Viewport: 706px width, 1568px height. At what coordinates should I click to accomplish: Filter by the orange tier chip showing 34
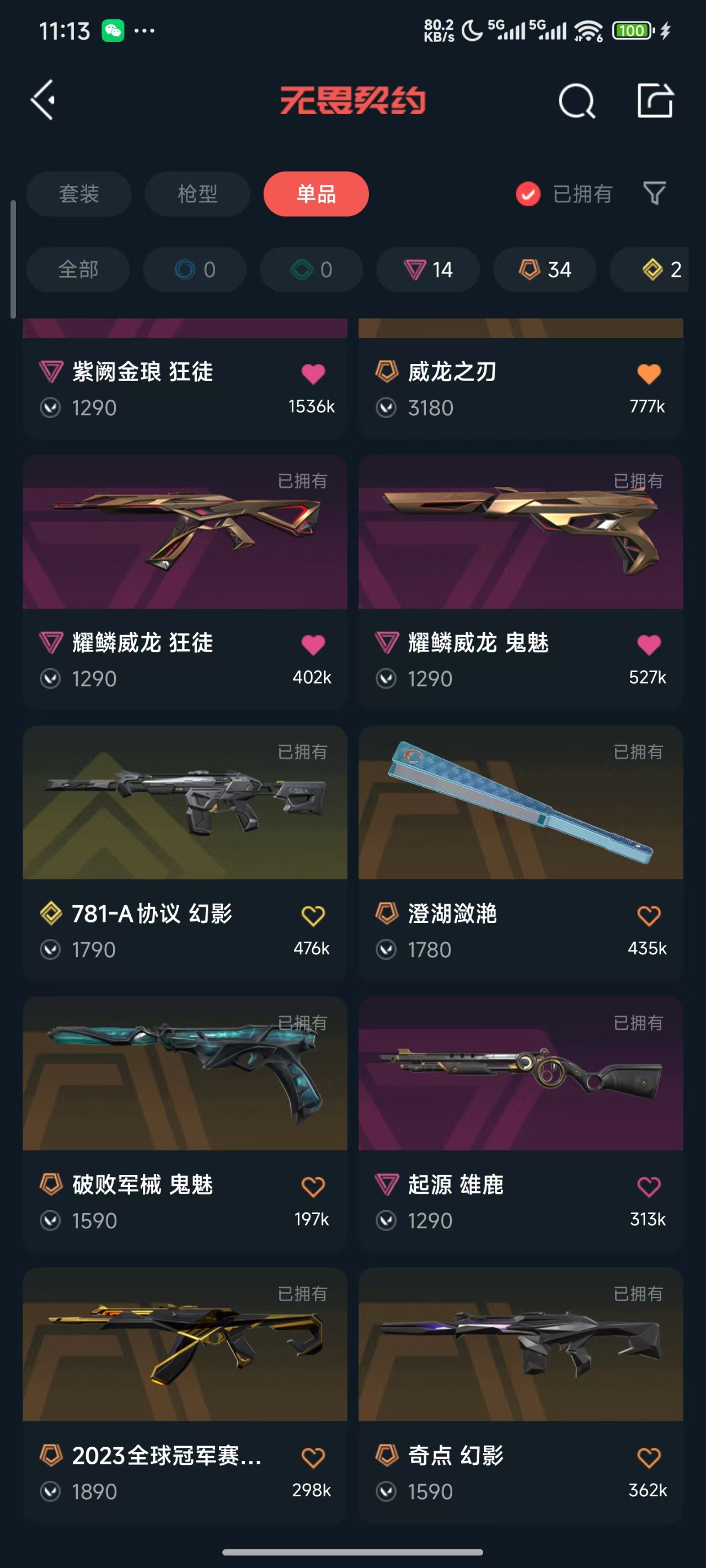pos(544,270)
